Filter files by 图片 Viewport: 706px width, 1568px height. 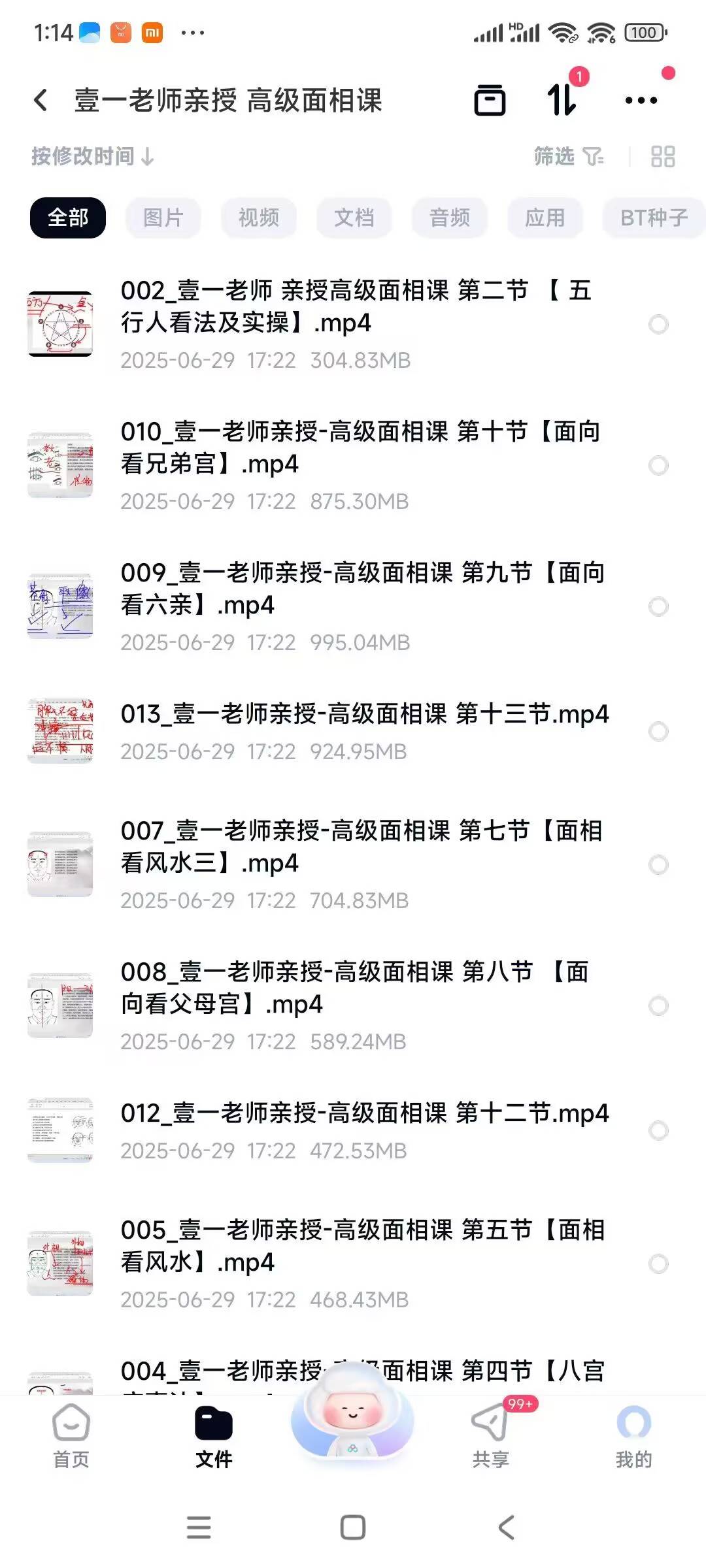pos(163,218)
